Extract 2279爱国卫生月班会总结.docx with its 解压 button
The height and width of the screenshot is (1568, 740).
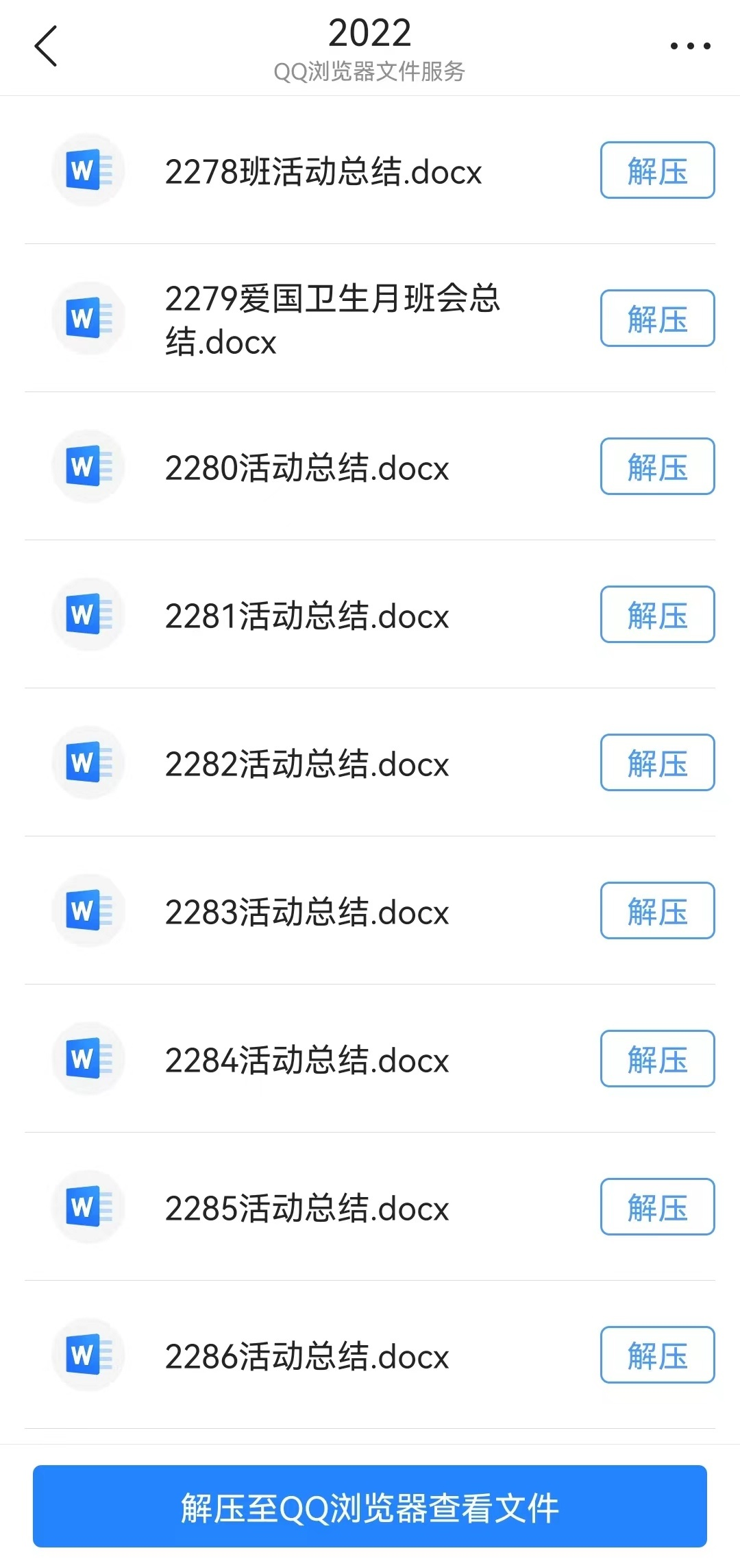click(657, 319)
